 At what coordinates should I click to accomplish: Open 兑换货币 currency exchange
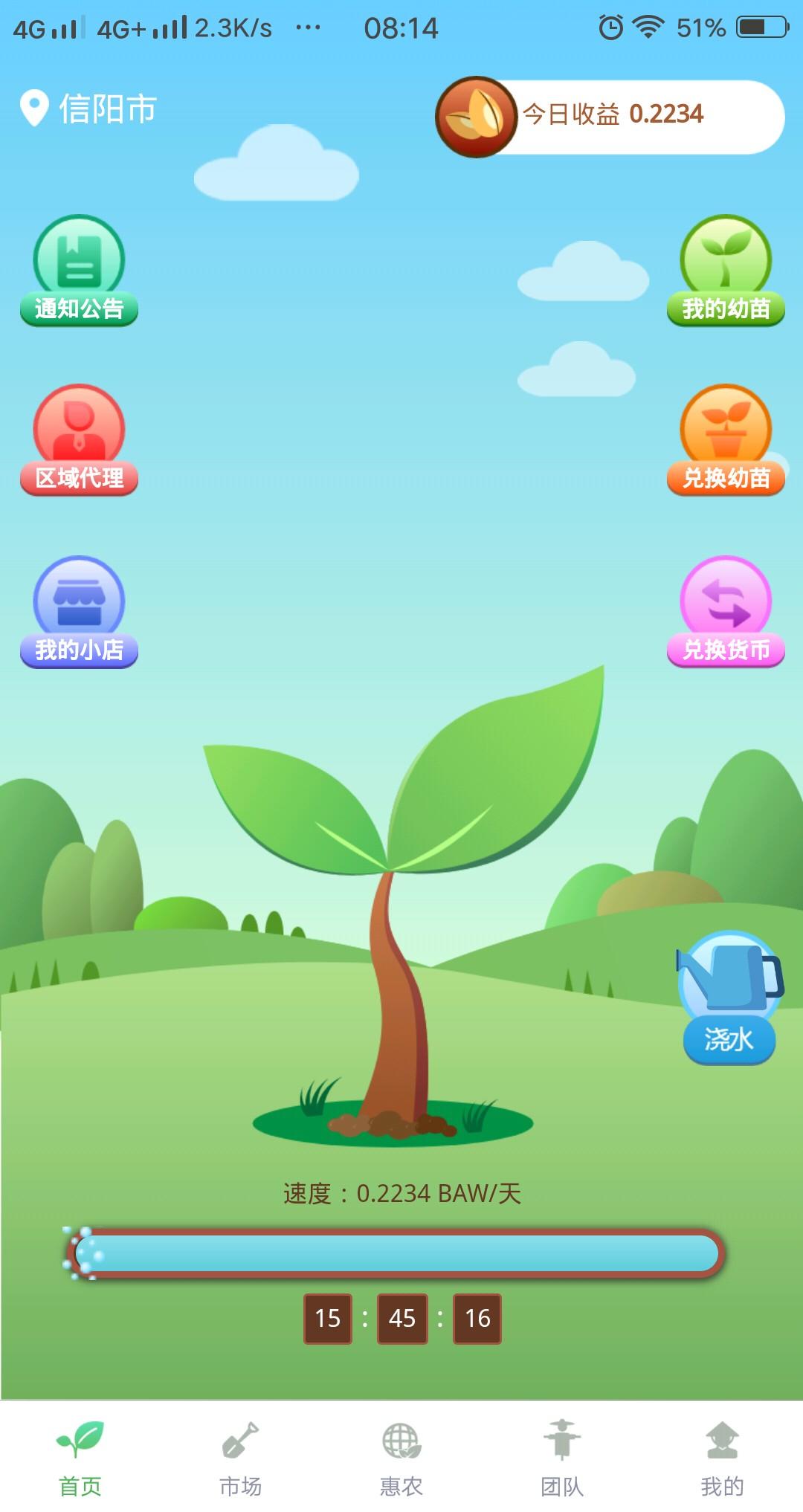tap(726, 613)
